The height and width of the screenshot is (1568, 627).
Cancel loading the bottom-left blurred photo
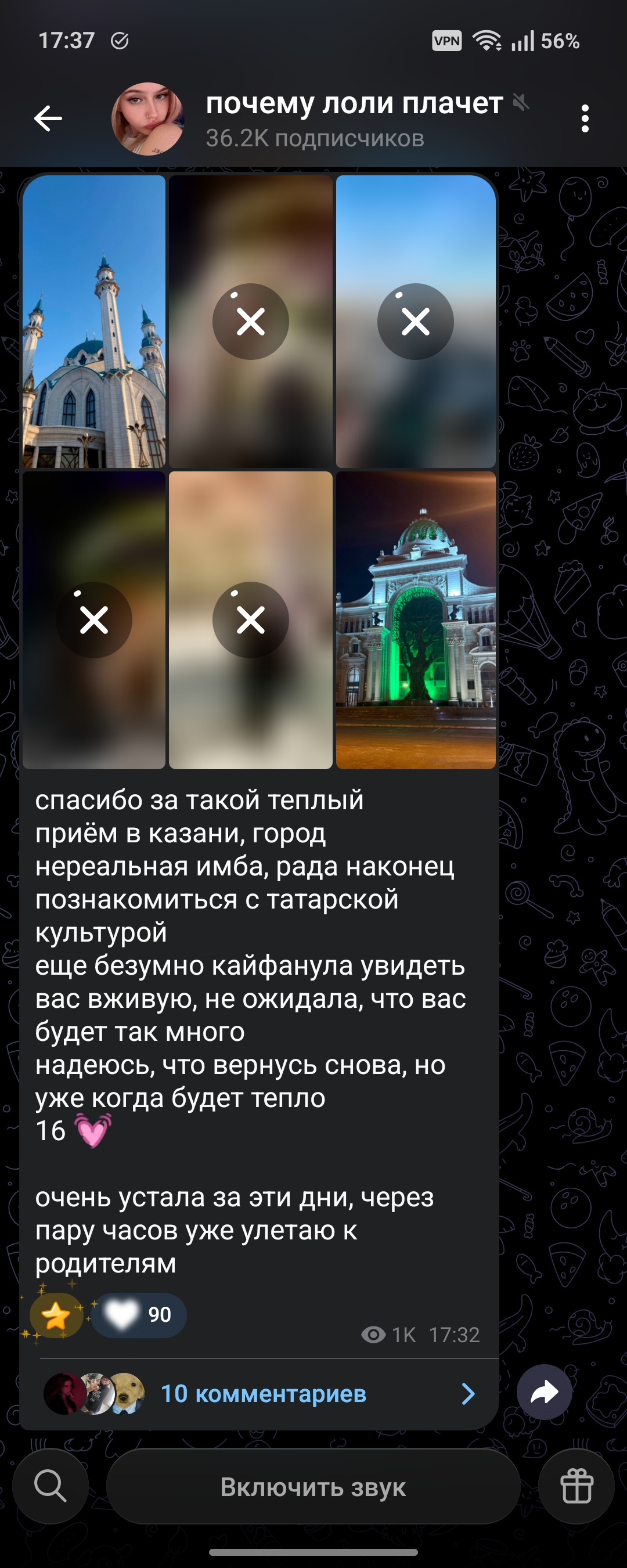coord(95,619)
